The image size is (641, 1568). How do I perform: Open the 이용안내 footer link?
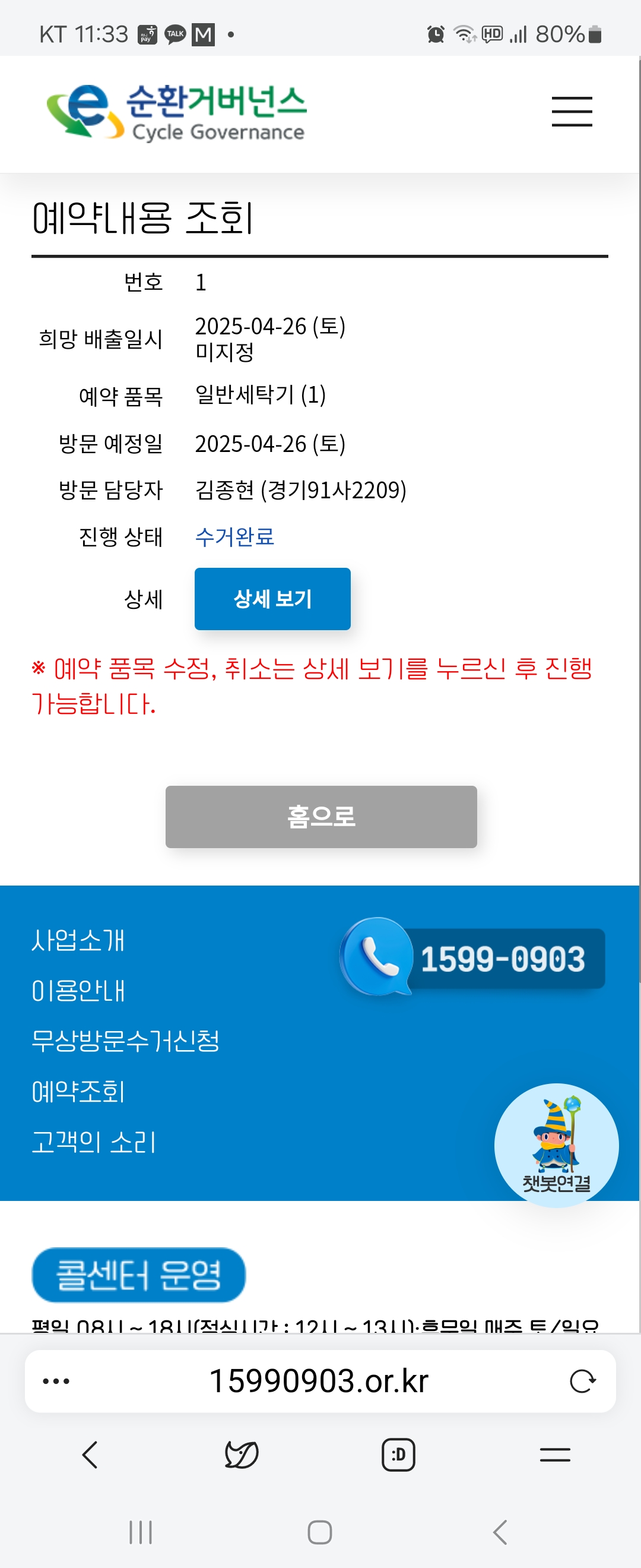point(78,991)
